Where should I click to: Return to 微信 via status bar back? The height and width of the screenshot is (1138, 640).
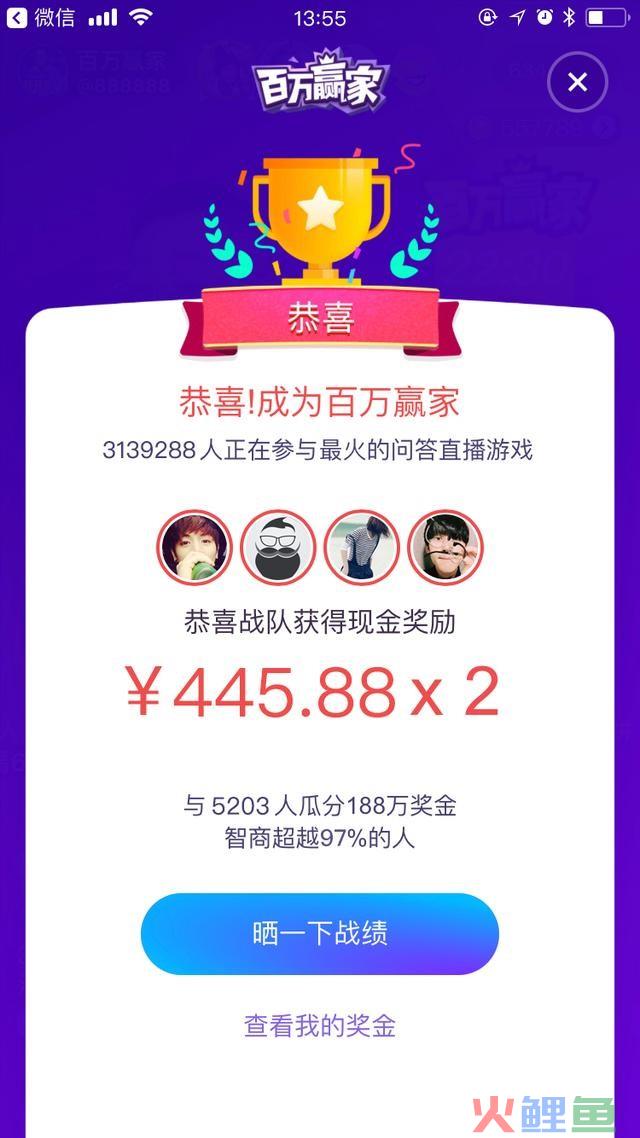(x=40, y=18)
